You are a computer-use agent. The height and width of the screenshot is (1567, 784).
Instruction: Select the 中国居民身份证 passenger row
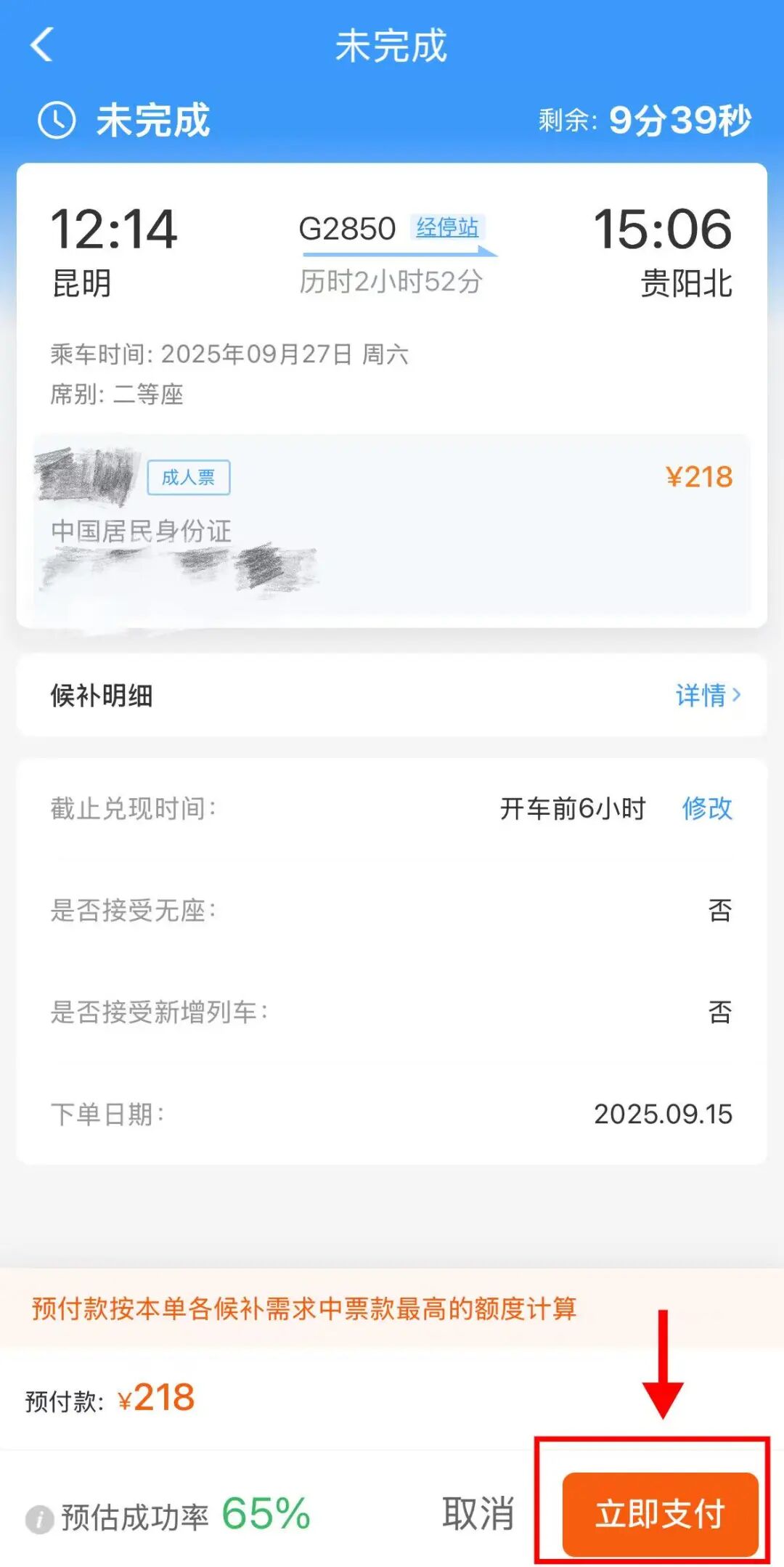142,531
